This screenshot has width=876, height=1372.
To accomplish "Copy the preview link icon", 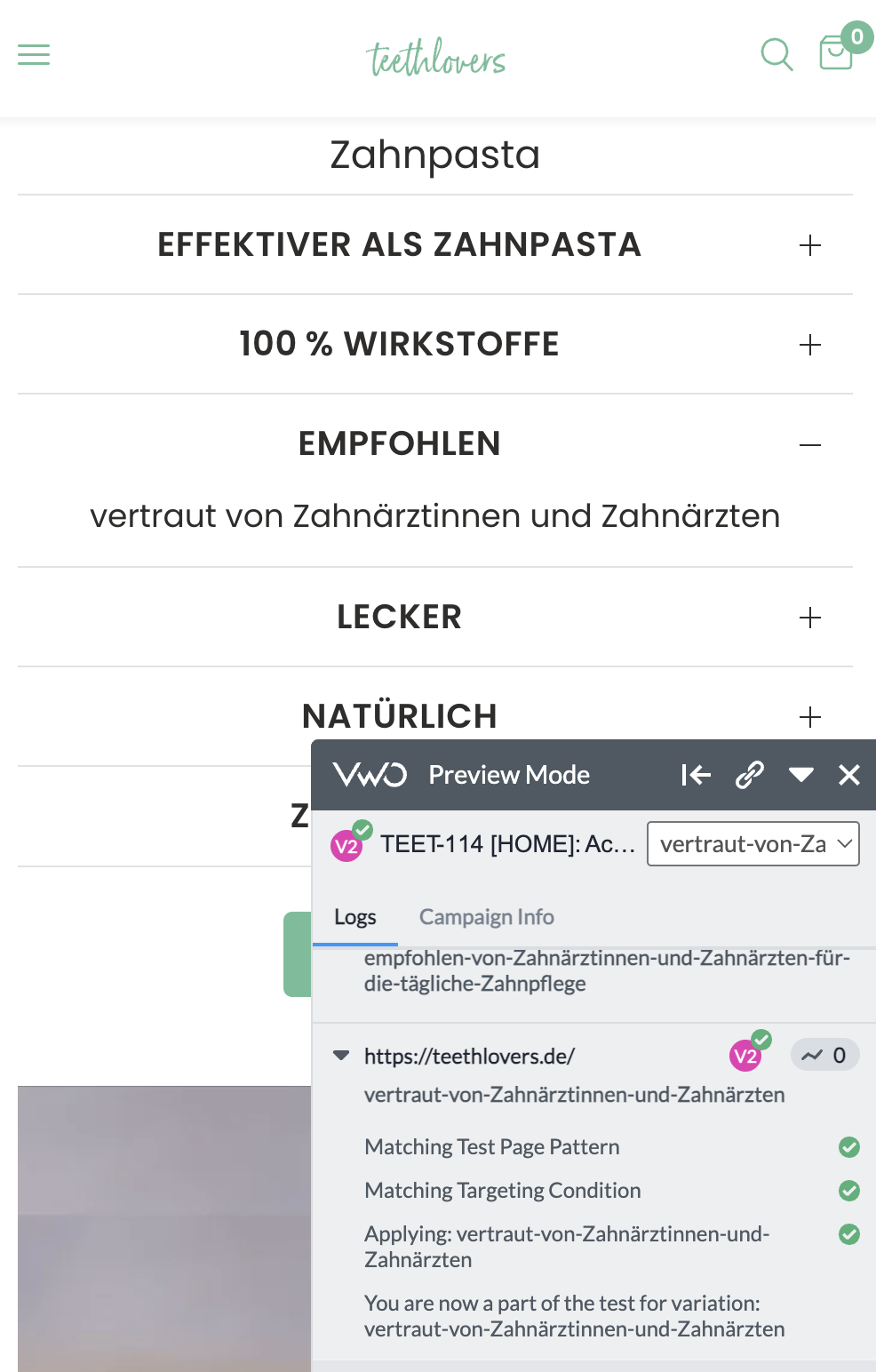I will [x=750, y=775].
